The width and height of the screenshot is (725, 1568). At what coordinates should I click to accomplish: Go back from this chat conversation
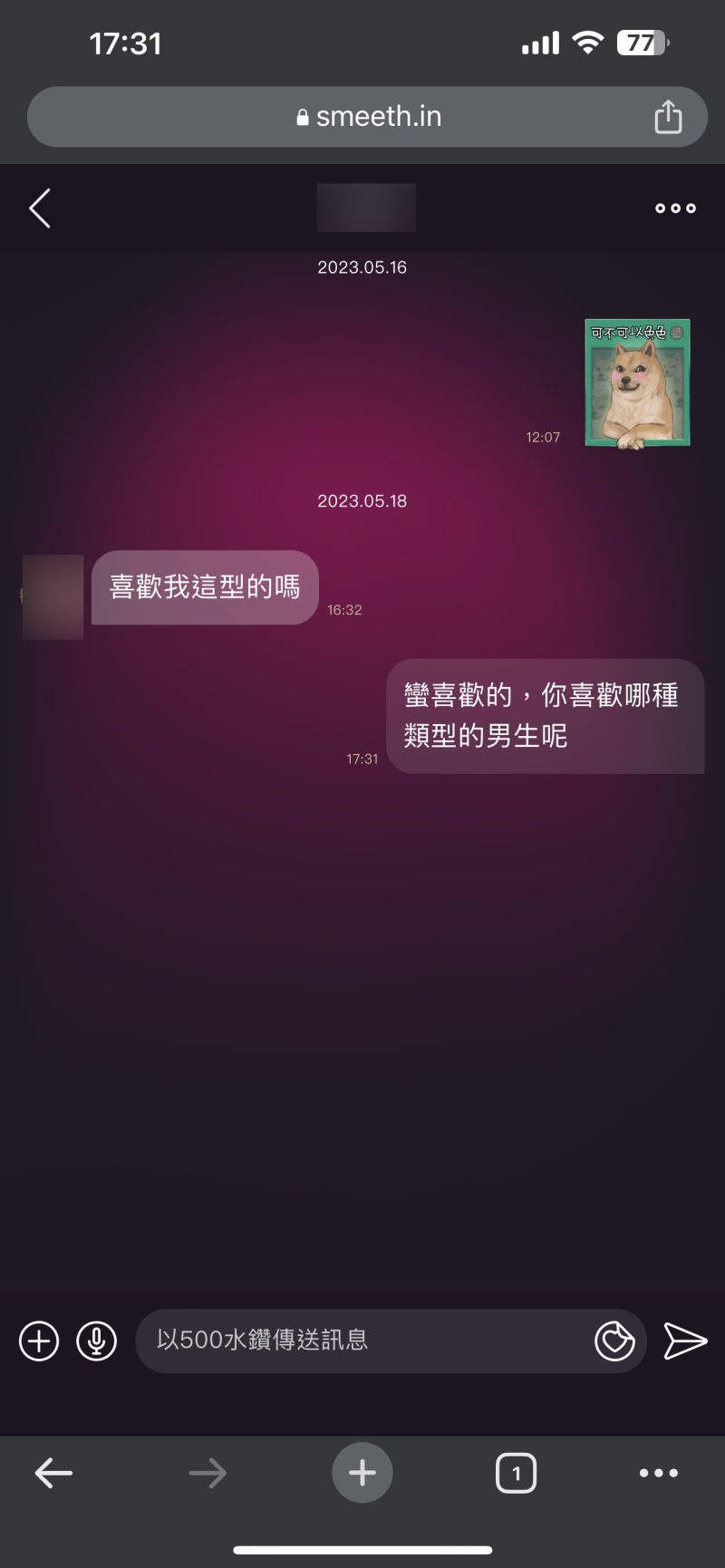click(40, 208)
